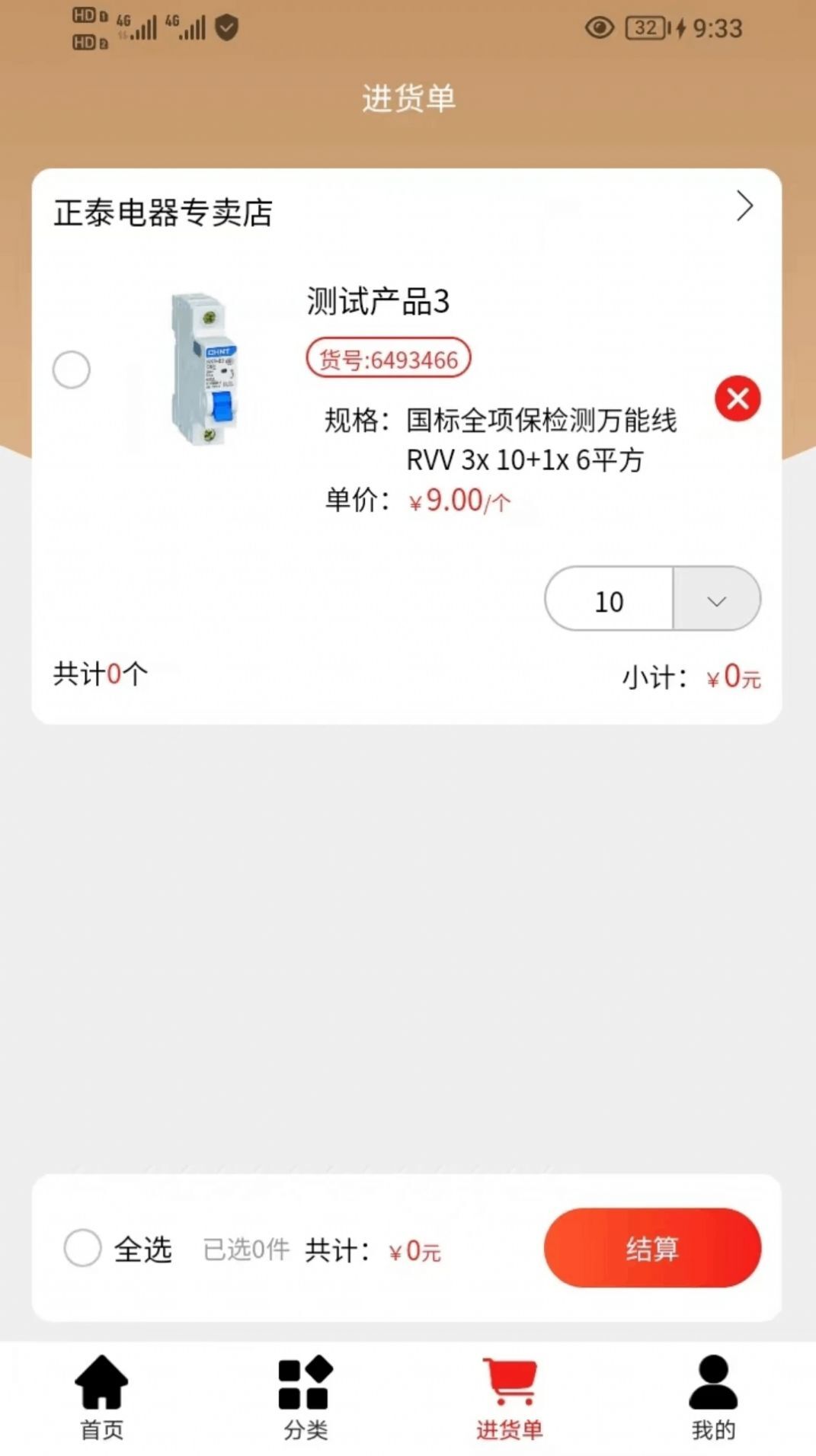
Task: Click the dropdown arrow beside quantity field
Action: tap(715, 600)
